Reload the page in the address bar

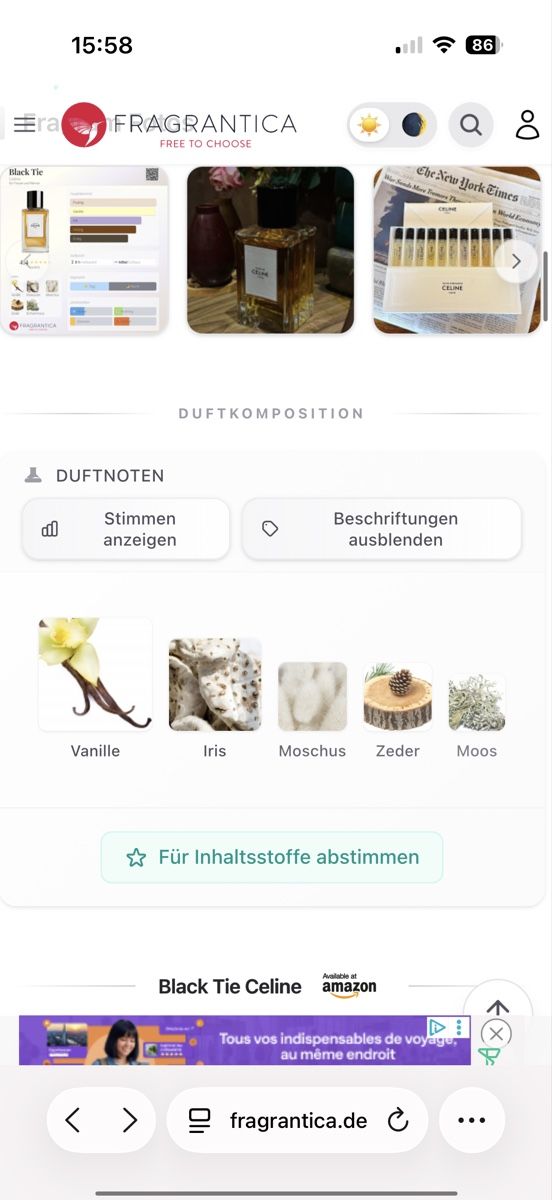tap(398, 1120)
